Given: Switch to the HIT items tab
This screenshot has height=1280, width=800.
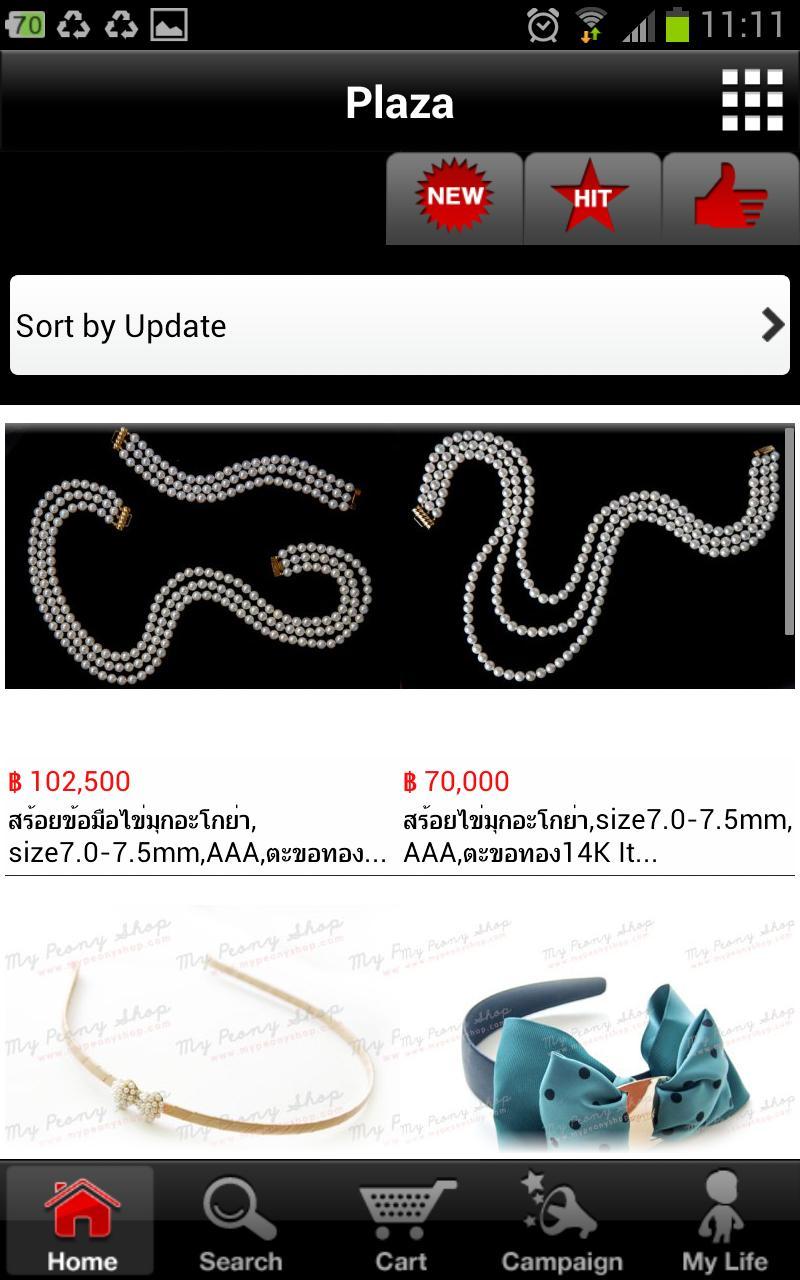Looking at the screenshot, I should pyautogui.click(x=592, y=197).
